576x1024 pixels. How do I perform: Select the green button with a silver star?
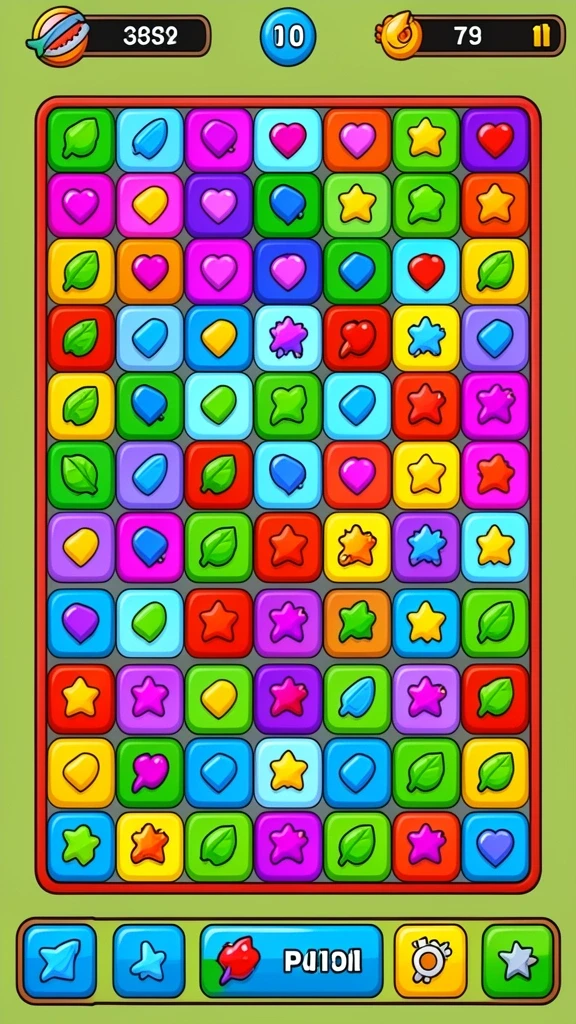(x=518, y=959)
